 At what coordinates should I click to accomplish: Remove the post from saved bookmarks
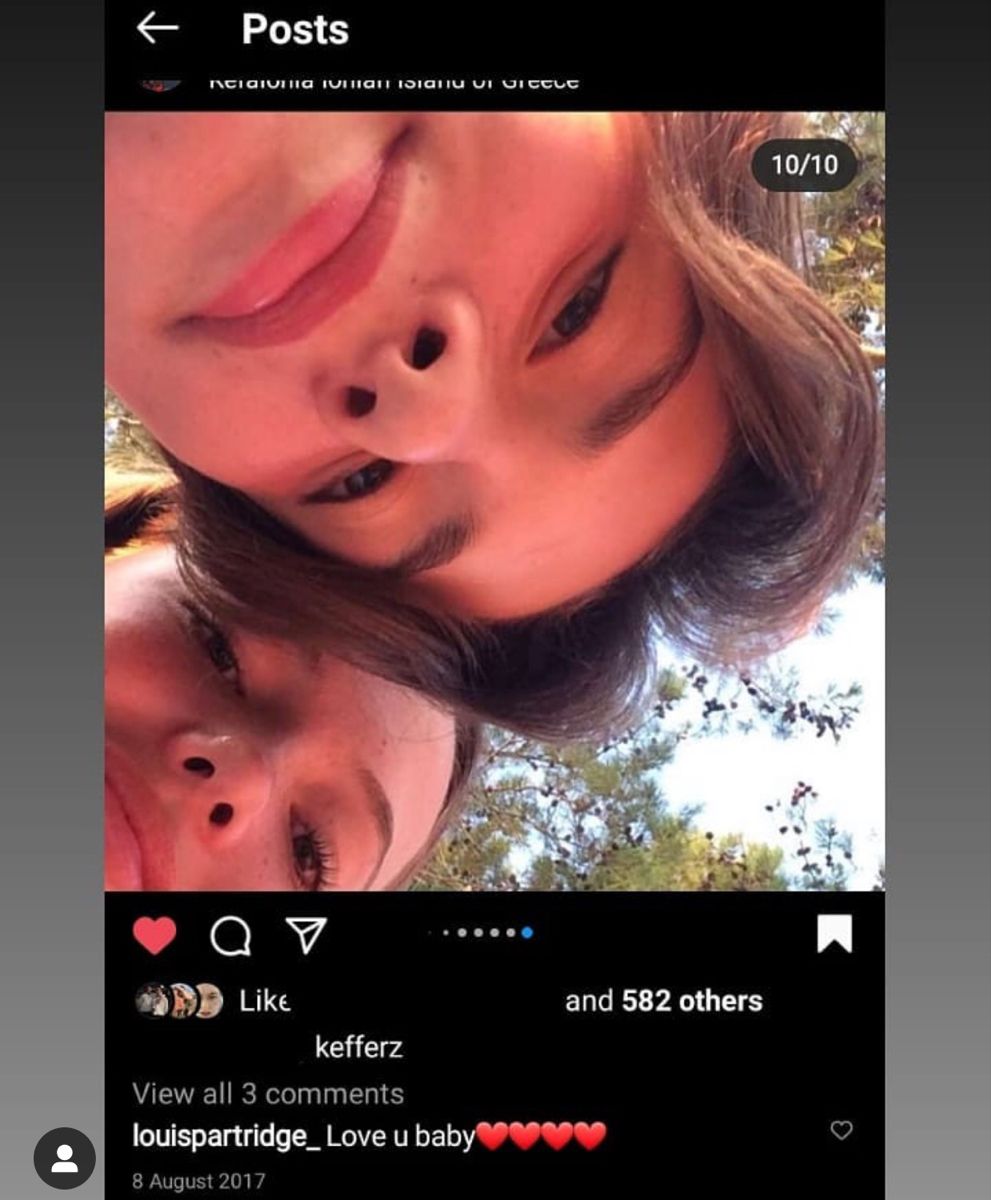pos(834,934)
